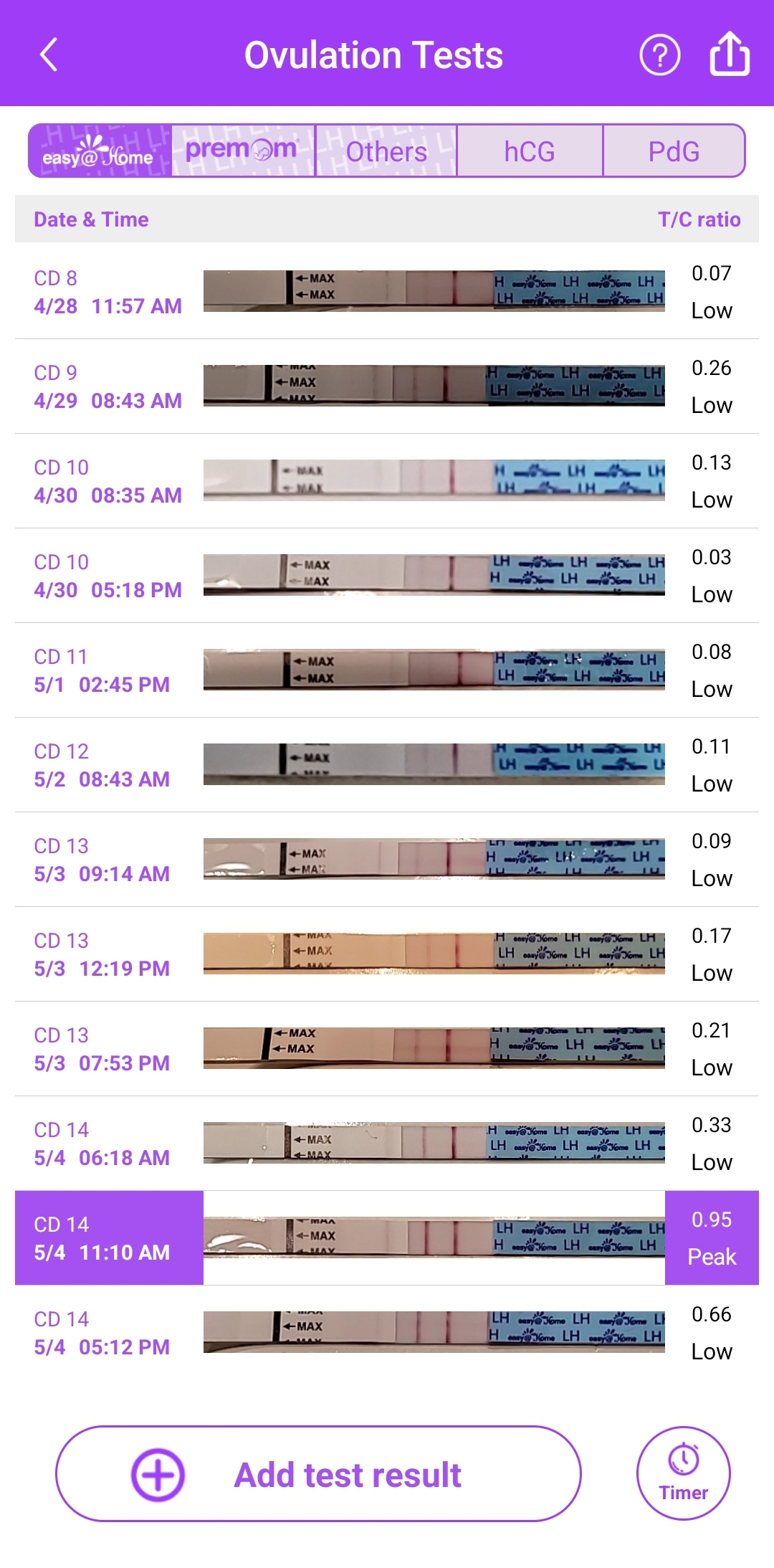Open the CD 11 test from 5/1

(387, 670)
